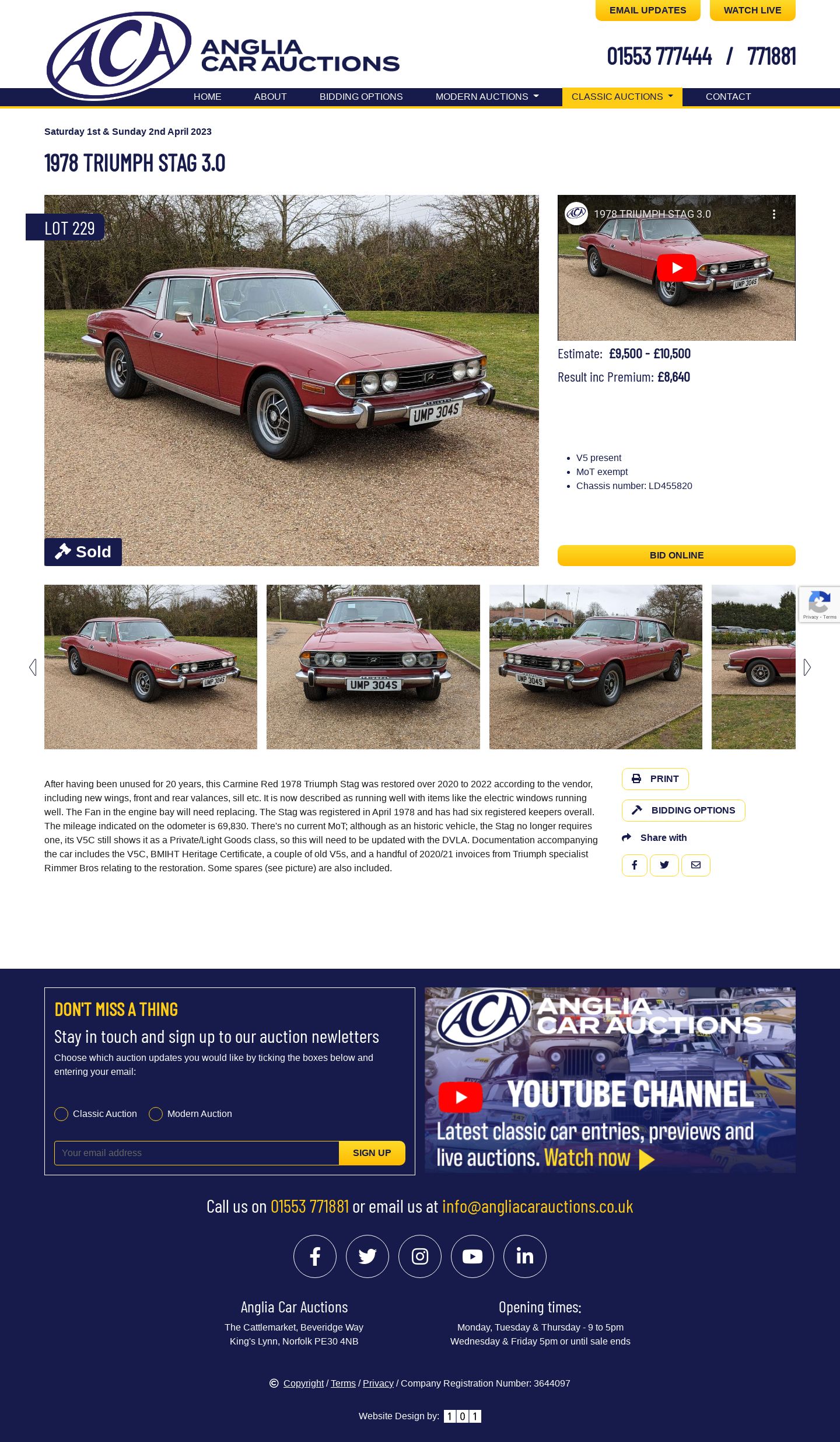Focus the email address field
Screen dimensions: 840x1442
(x=197, y=1153)
